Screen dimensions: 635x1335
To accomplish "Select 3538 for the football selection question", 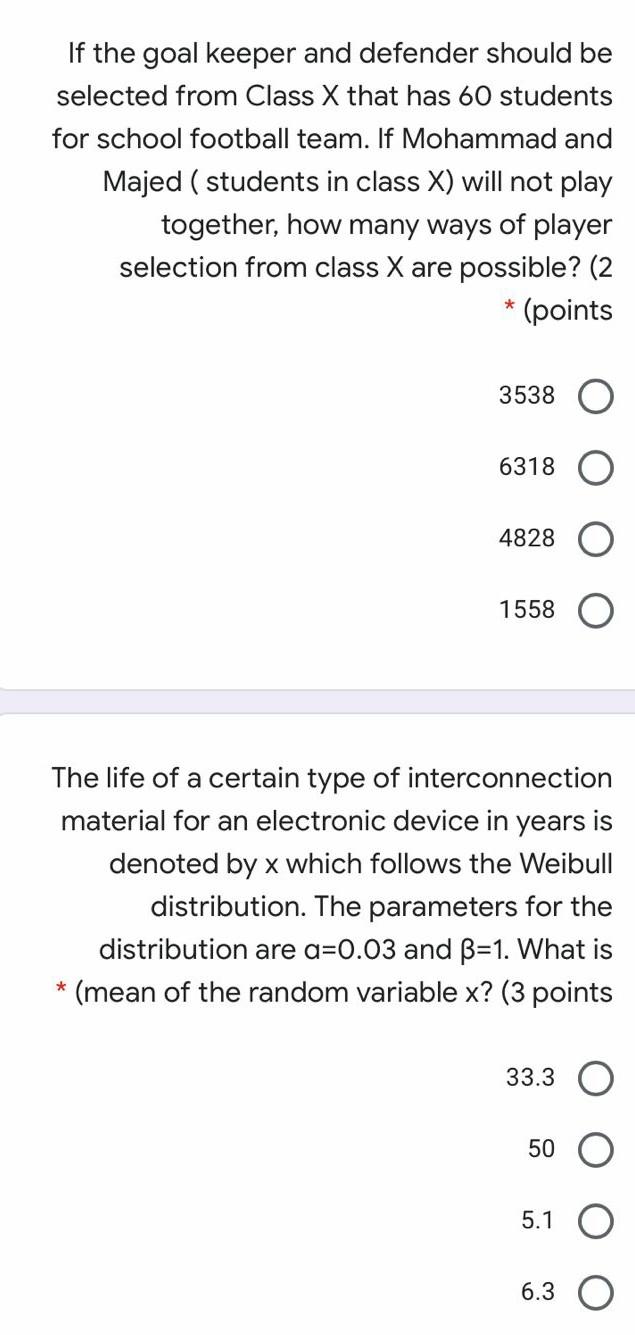I will tap(595, 396).
